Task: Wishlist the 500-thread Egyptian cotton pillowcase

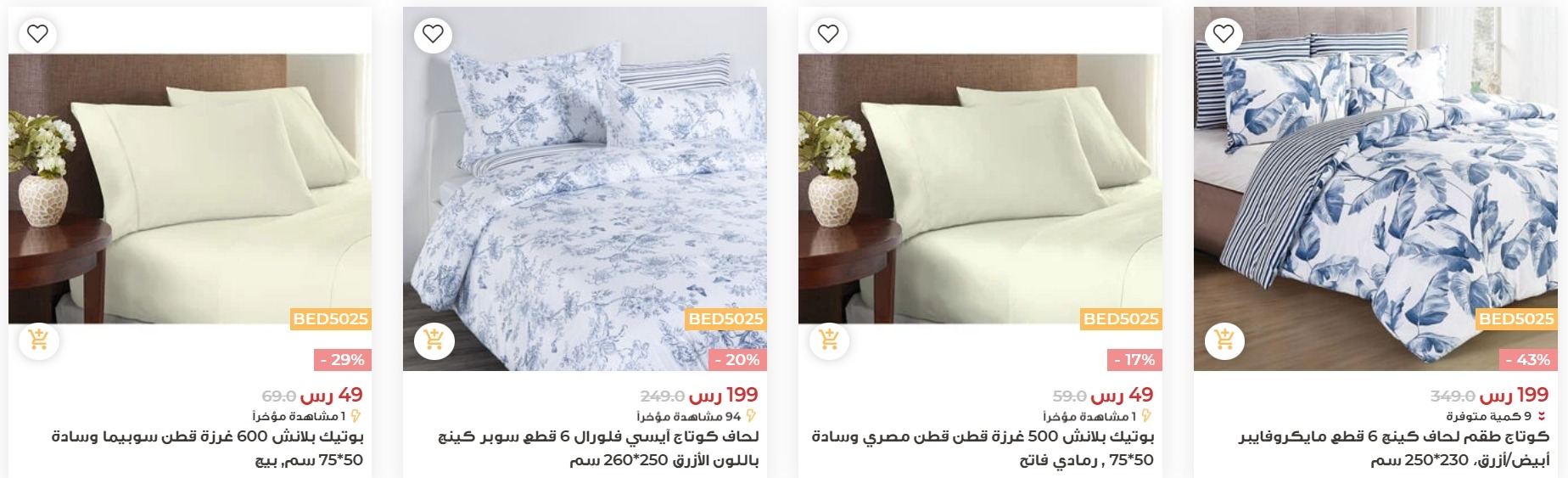Action: coord(828,34)
